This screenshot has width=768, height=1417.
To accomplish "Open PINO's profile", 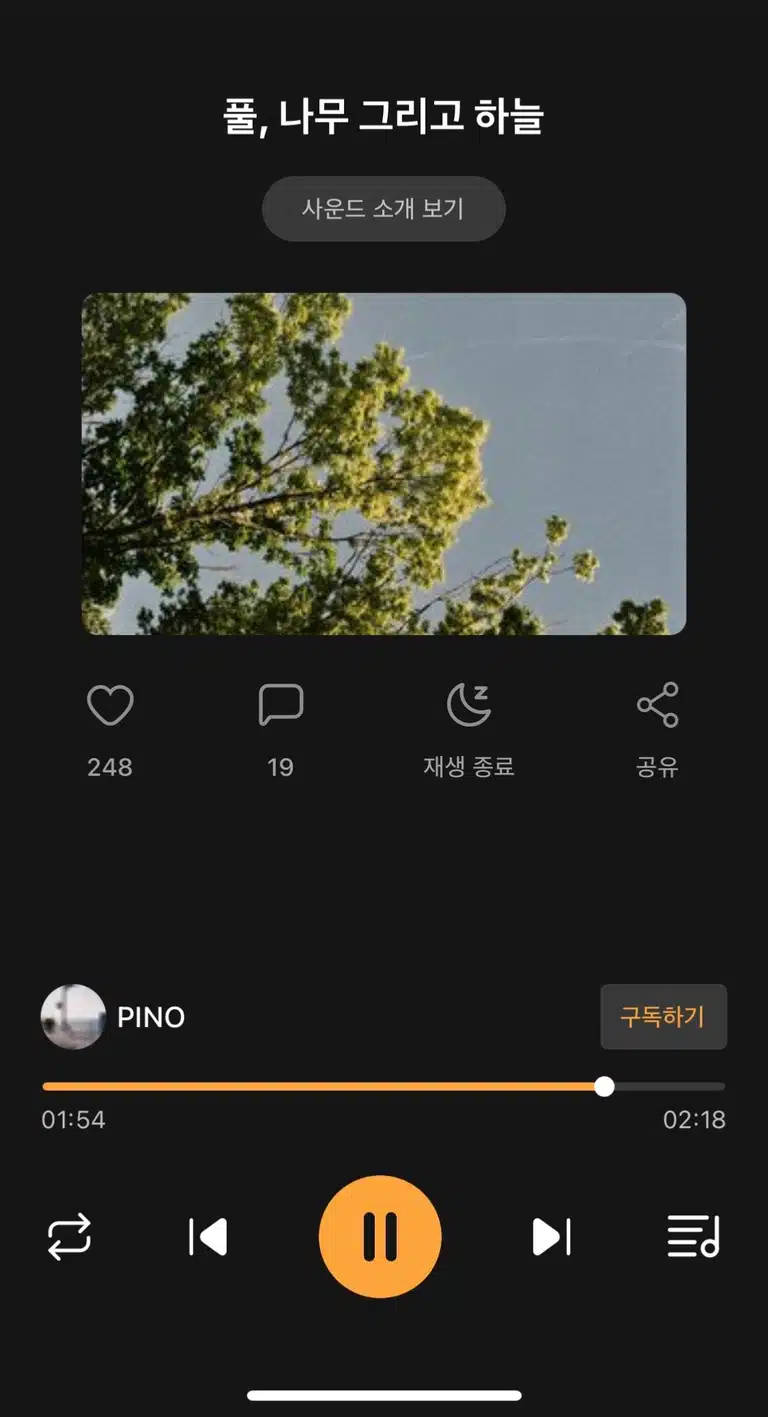I will (113, 1017).
